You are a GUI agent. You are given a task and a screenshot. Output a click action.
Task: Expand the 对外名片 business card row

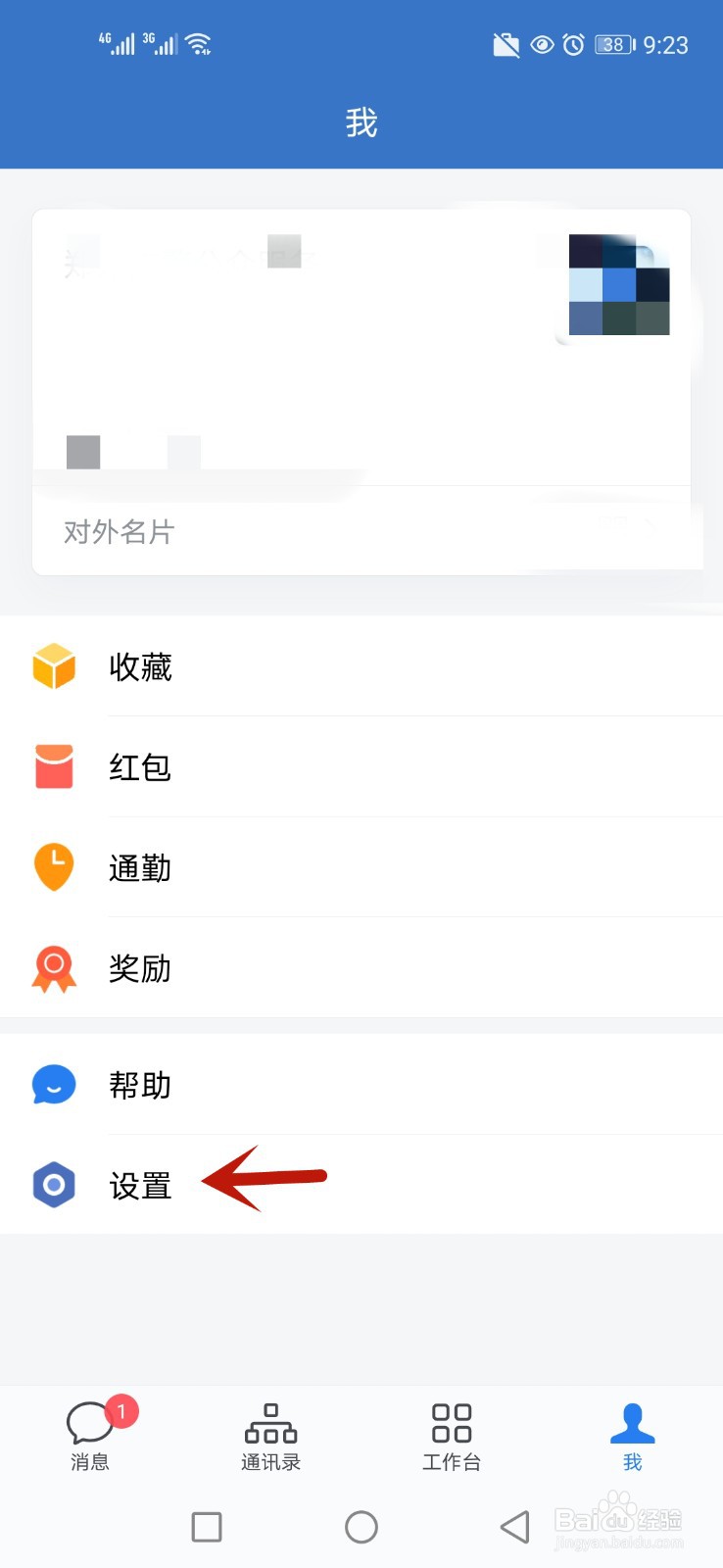361,532
